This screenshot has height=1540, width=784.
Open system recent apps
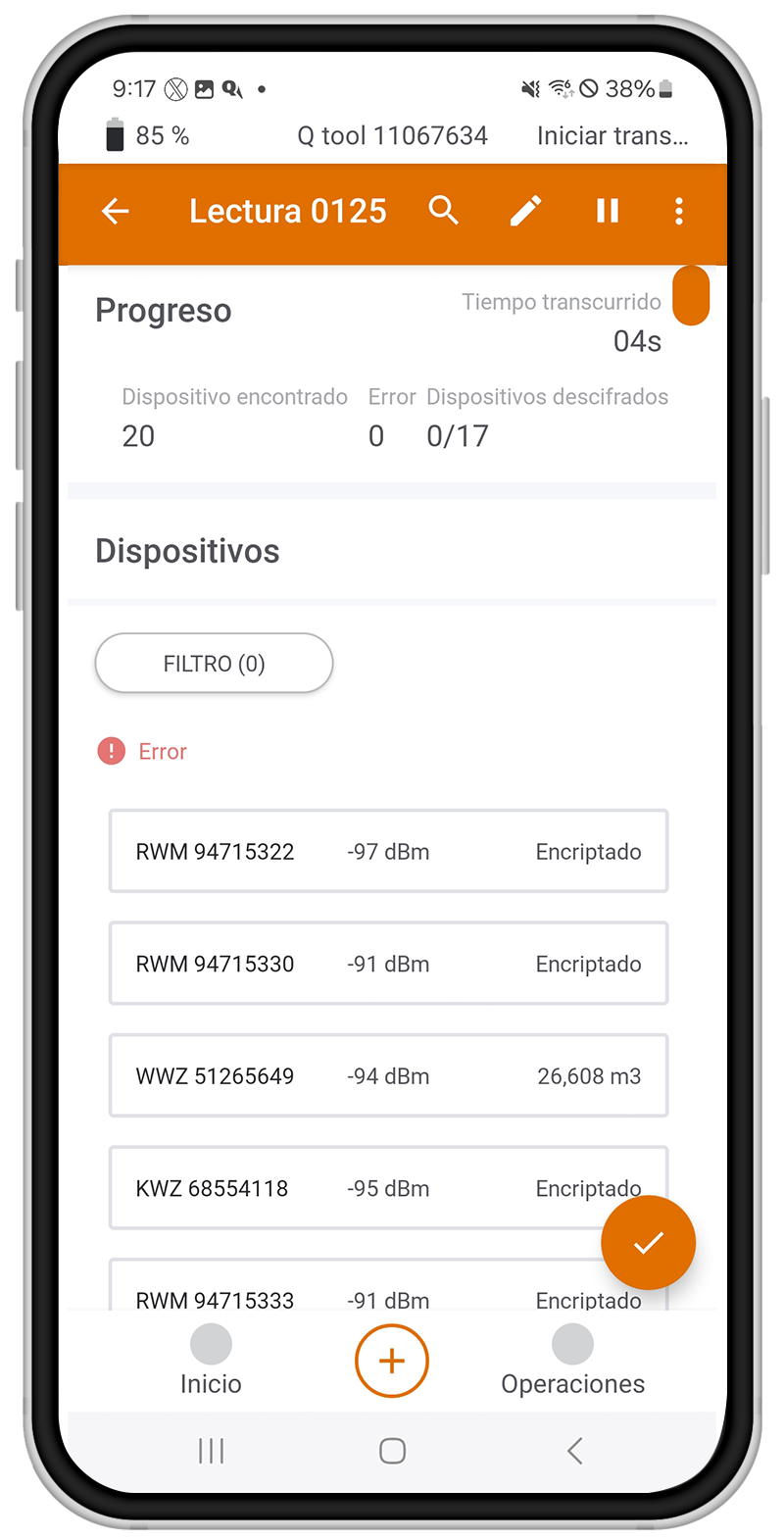(211, 1451)
